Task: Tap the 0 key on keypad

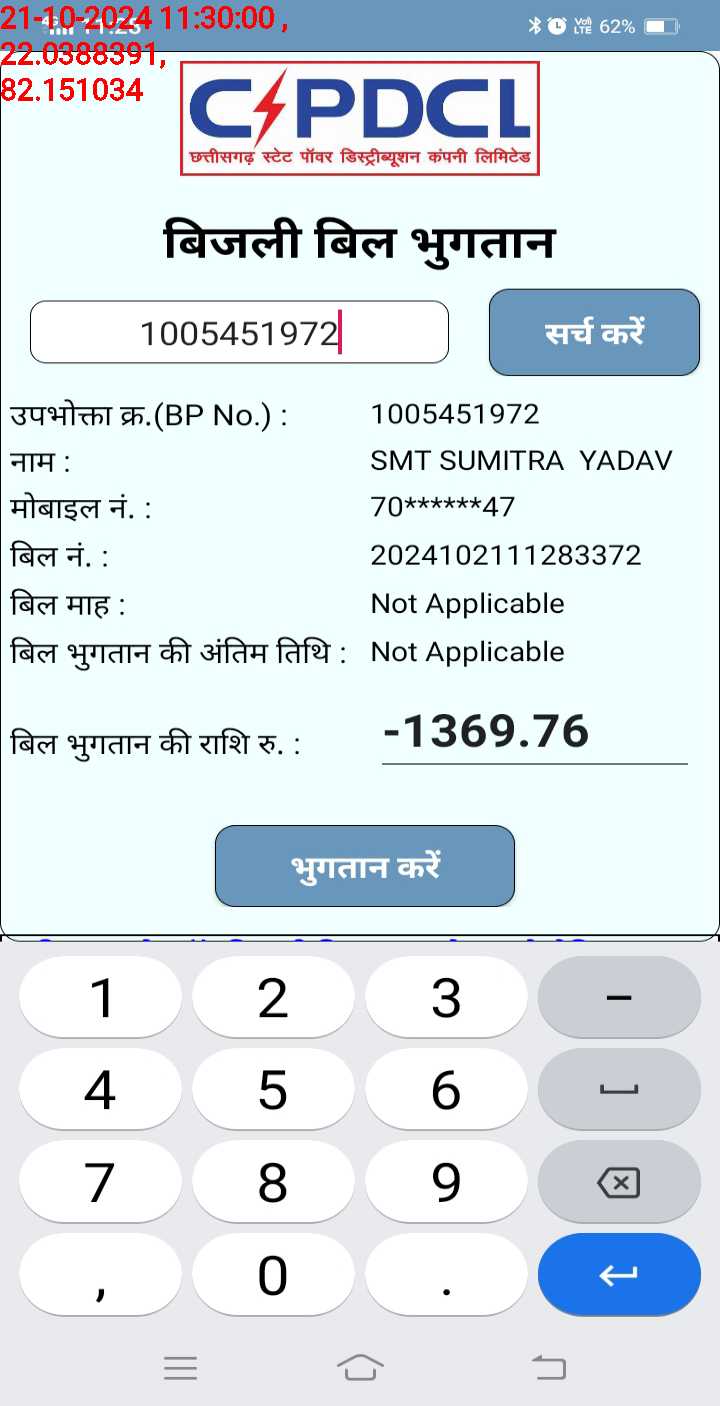Action: pyautogui.click(x=273, y=1274)
